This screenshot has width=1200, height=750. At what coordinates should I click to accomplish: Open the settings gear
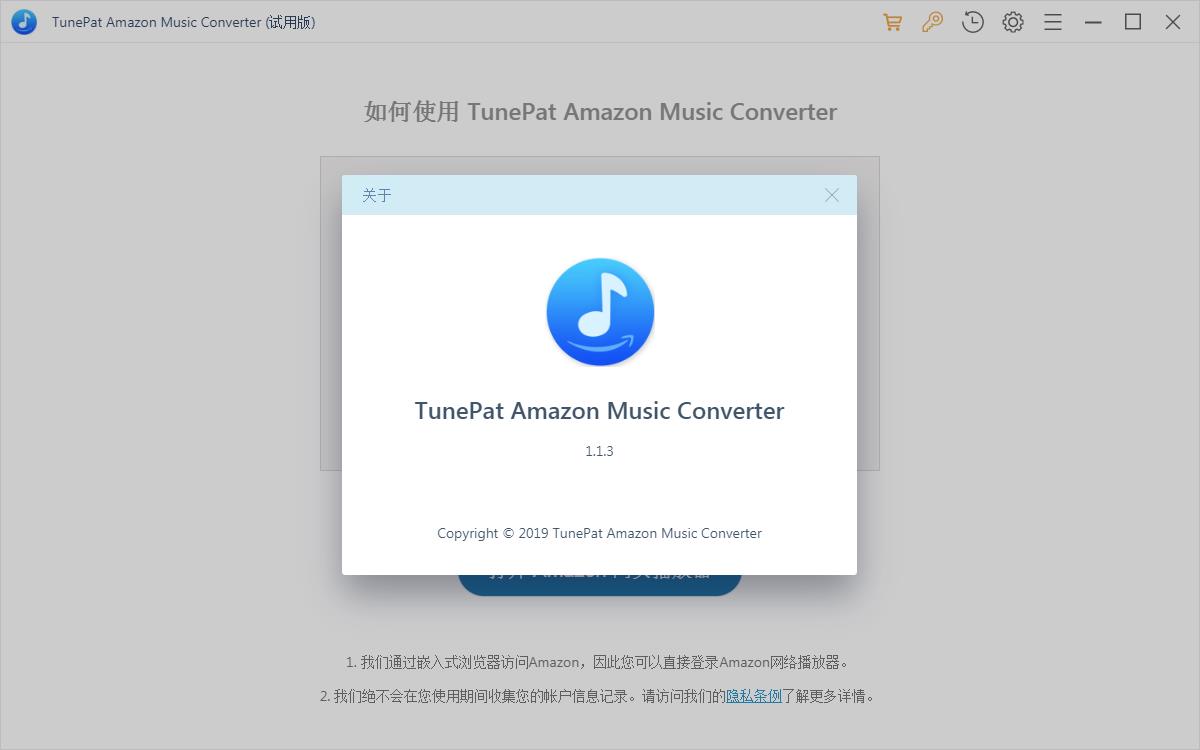coord(1013,22)
